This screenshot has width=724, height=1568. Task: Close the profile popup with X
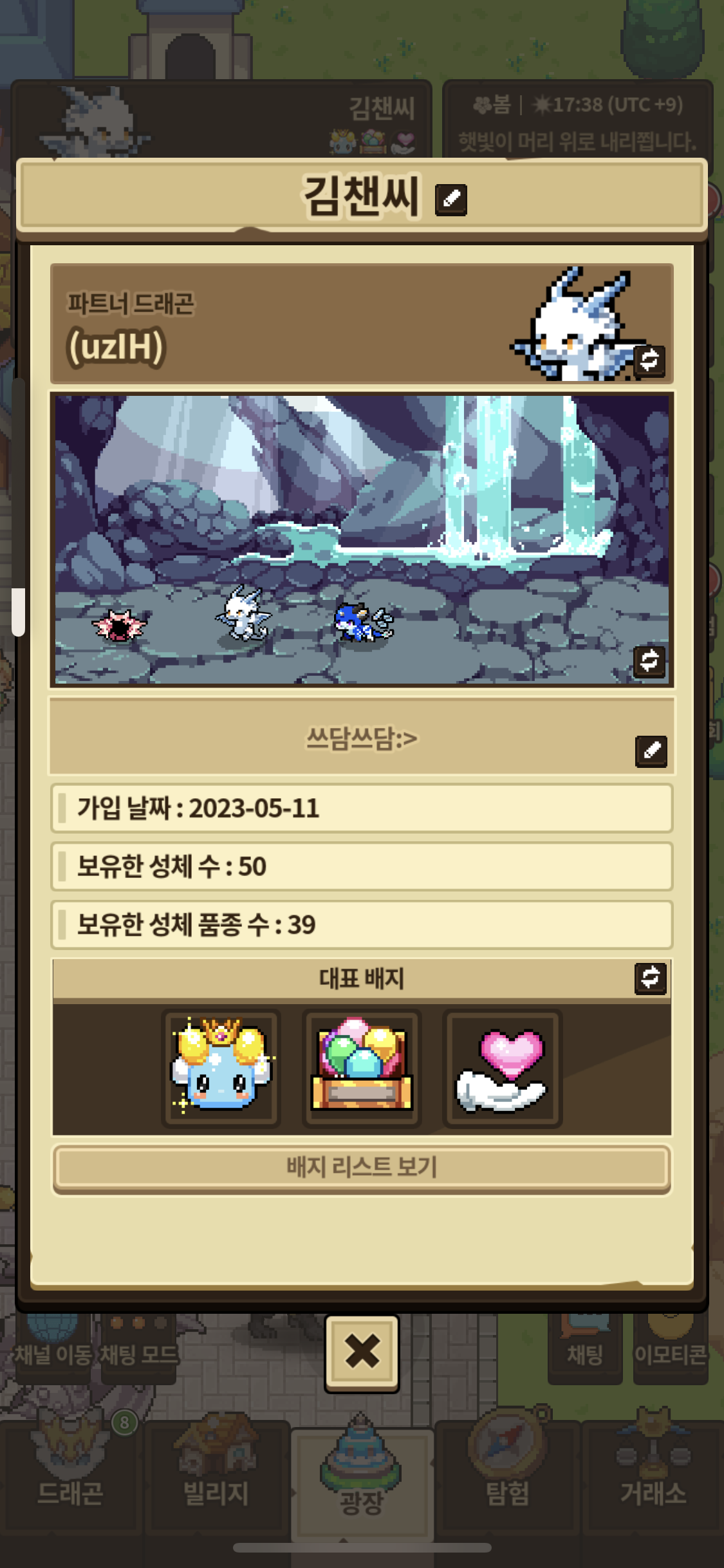tap(362, 1352)
